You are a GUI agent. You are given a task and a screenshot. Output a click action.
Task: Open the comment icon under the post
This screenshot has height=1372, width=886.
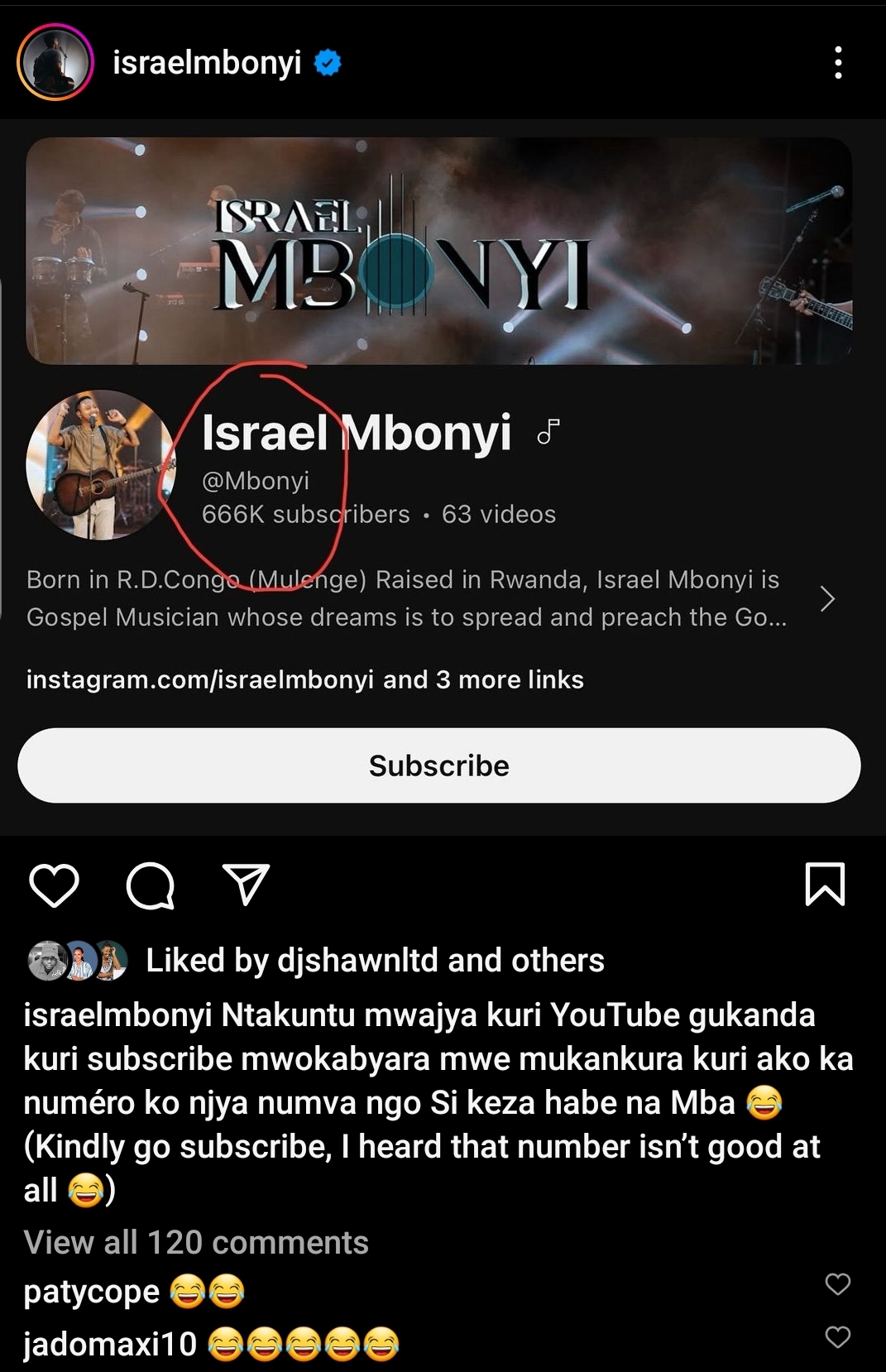pyautogui.click(x=150, y=885)
